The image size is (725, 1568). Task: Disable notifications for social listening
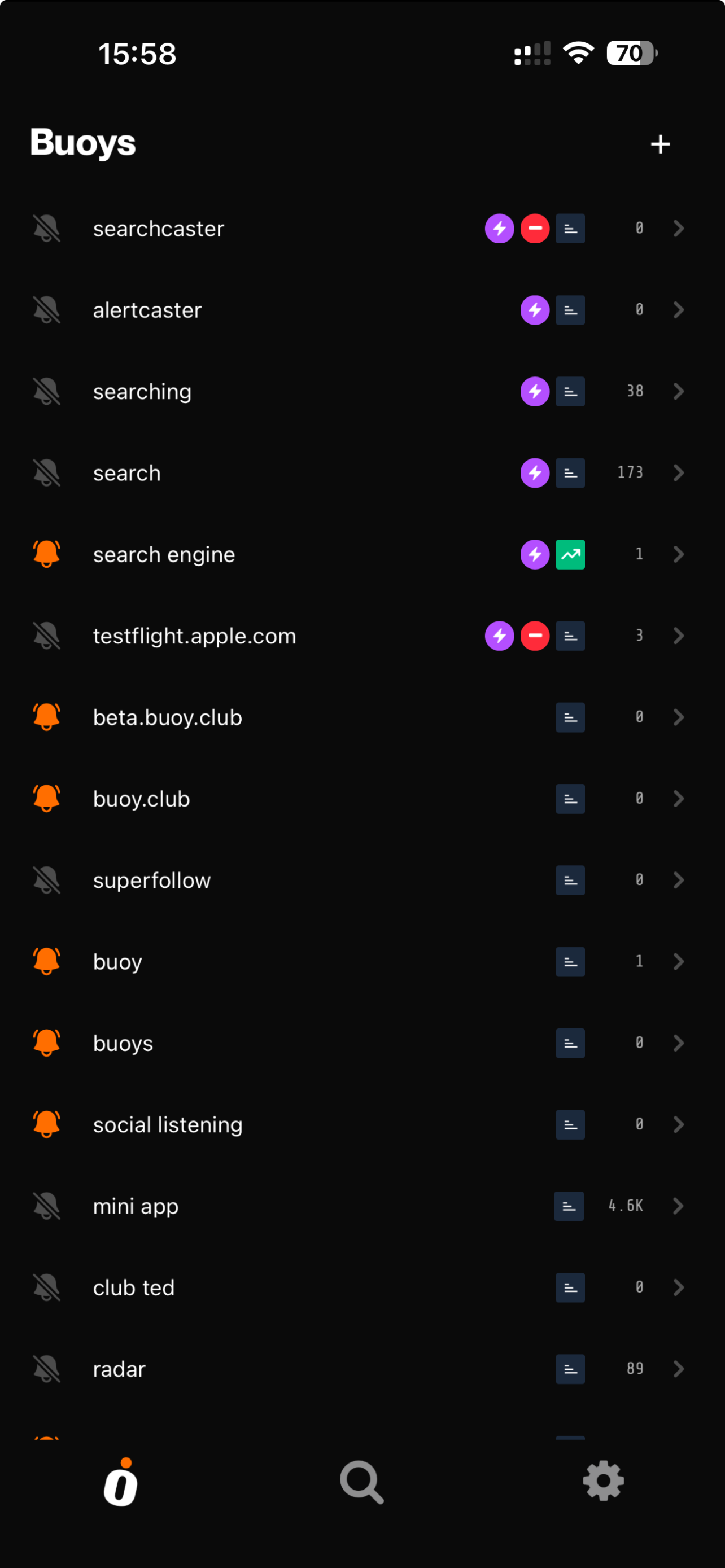(46, 1124)
